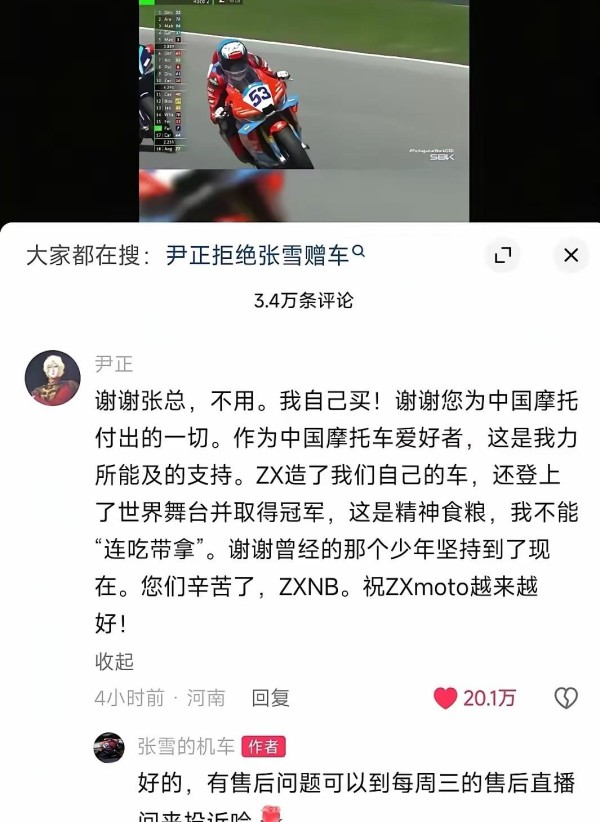Dislike 尹正's comment
The height and width of the screenshot is (822, 600).
tap(566, 698)
